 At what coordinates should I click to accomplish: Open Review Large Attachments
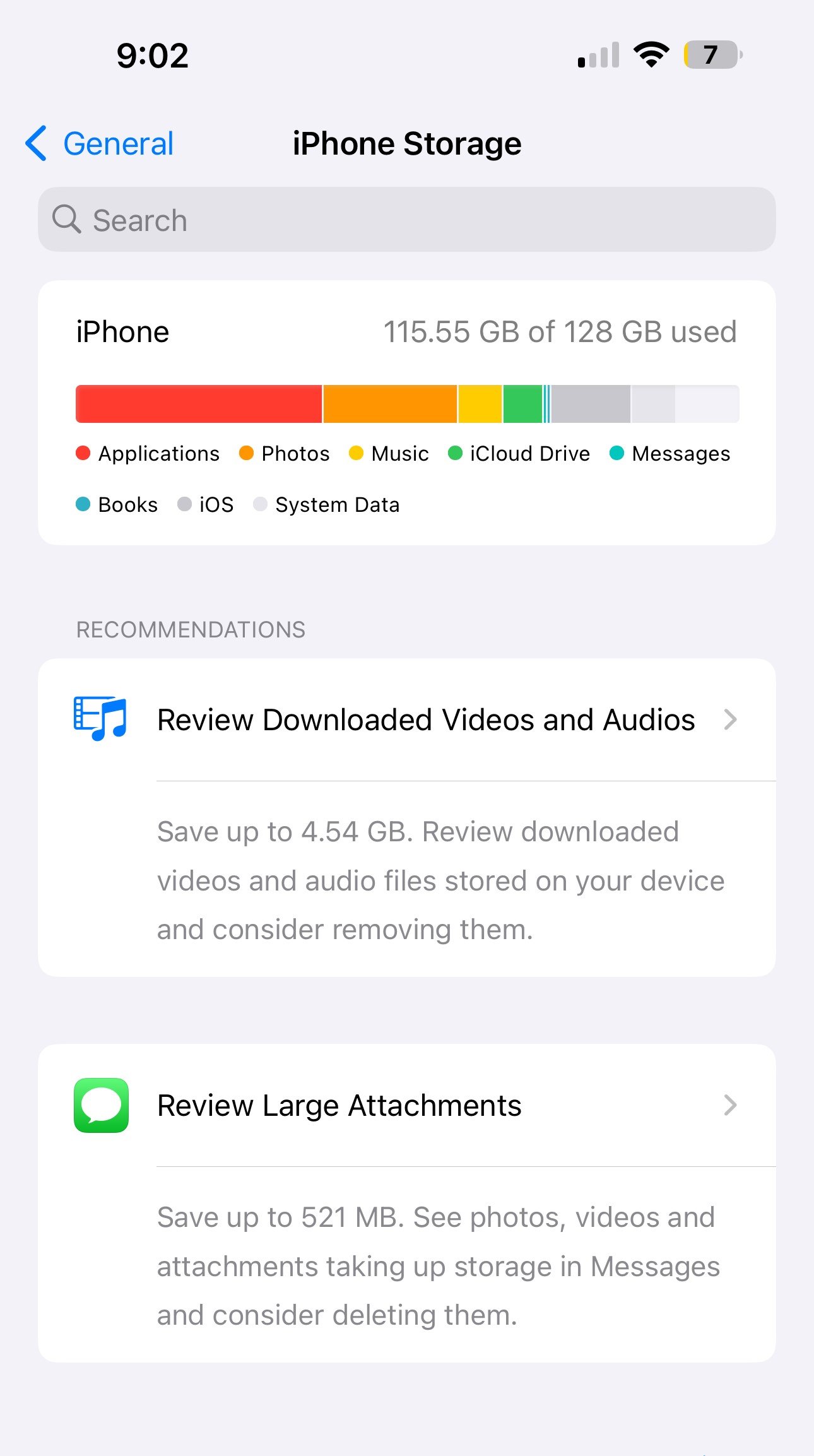pos(406,1106)
